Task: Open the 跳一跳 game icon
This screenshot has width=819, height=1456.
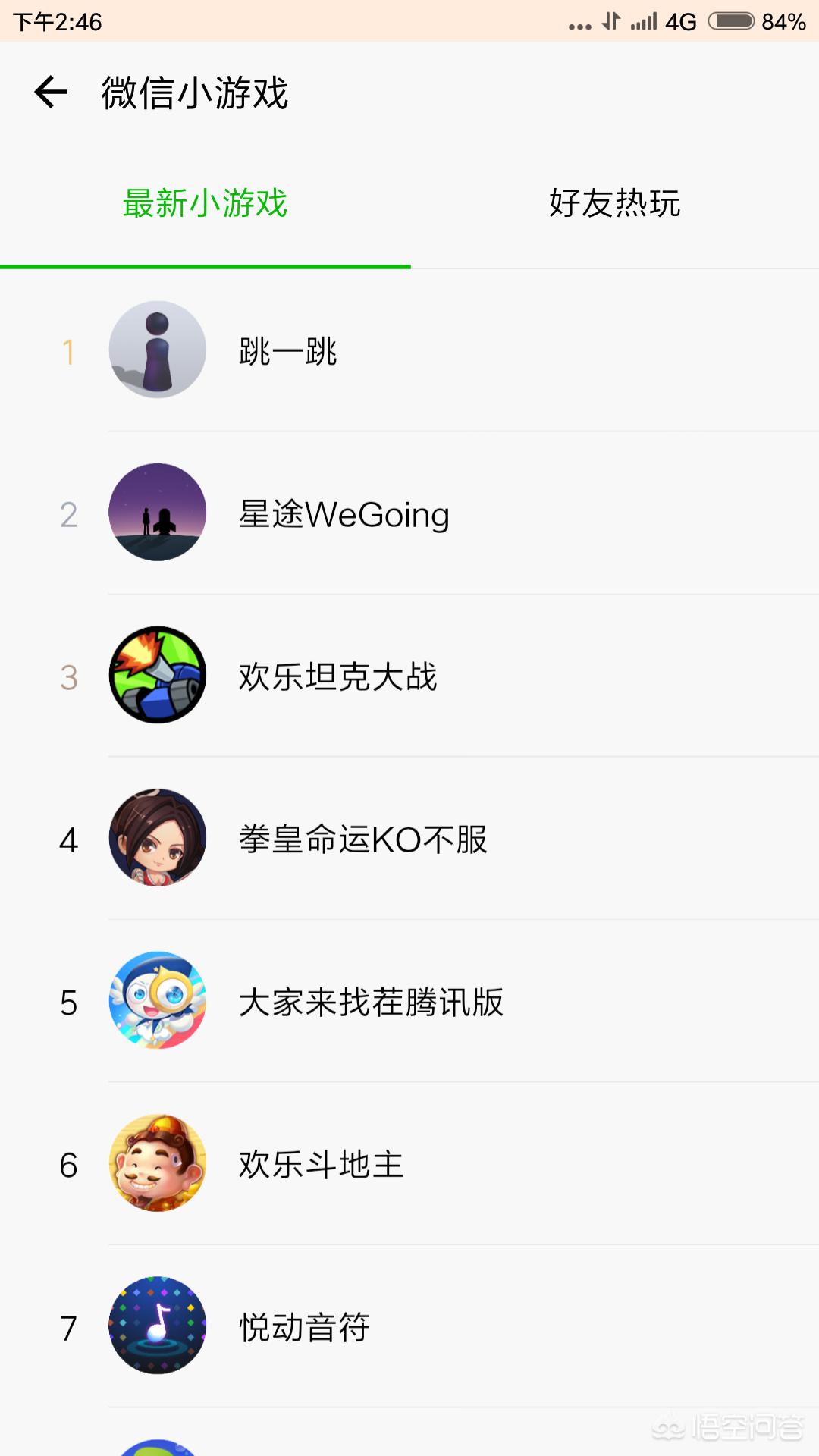Action: (x=157, y=350)
